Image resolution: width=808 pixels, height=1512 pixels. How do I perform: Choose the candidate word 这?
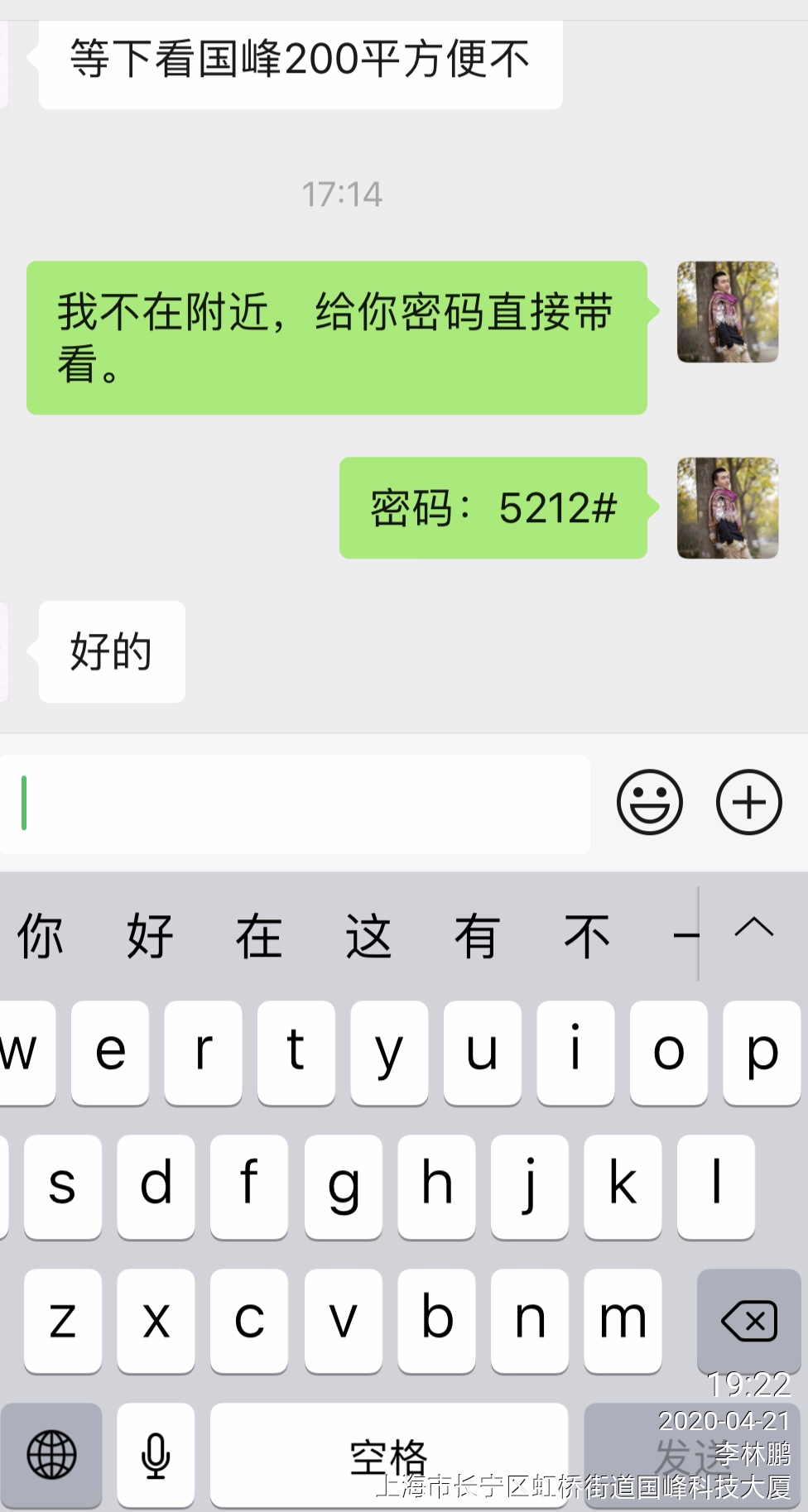coord(368,937)
